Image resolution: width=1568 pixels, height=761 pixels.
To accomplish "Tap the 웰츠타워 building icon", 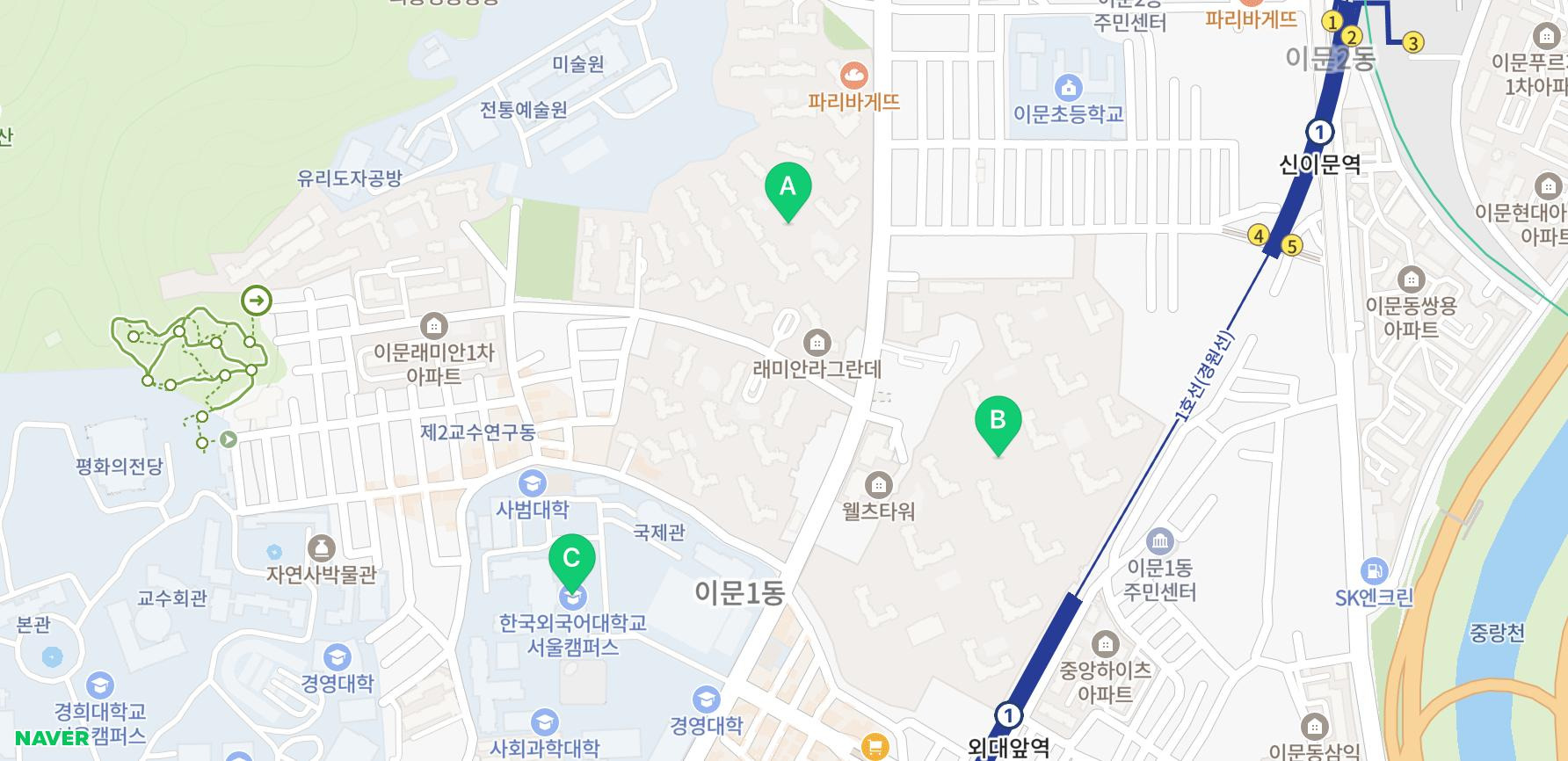I will click(x=877, y=484).
